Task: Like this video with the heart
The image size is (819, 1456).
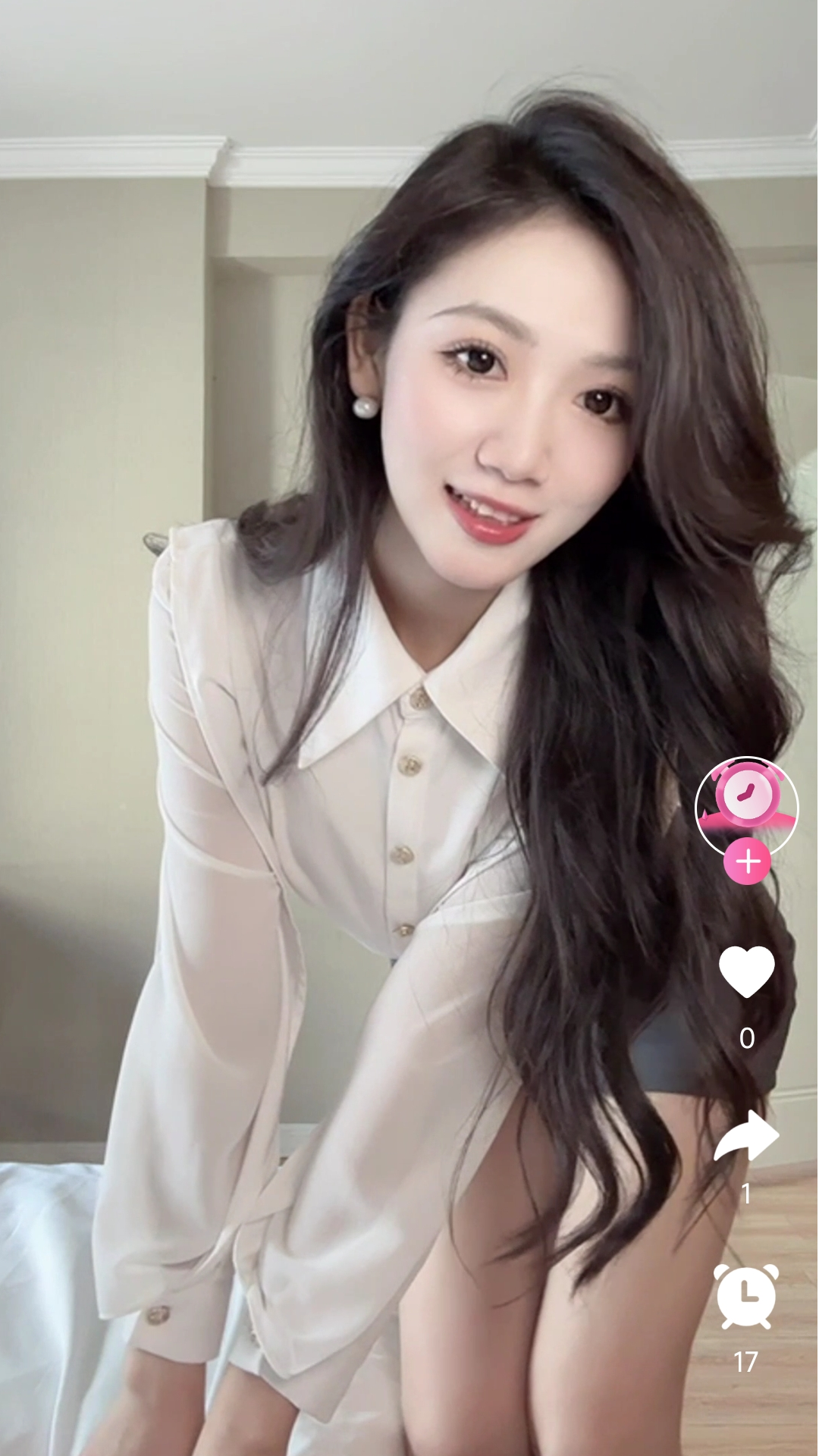Action: coord(747,971)
